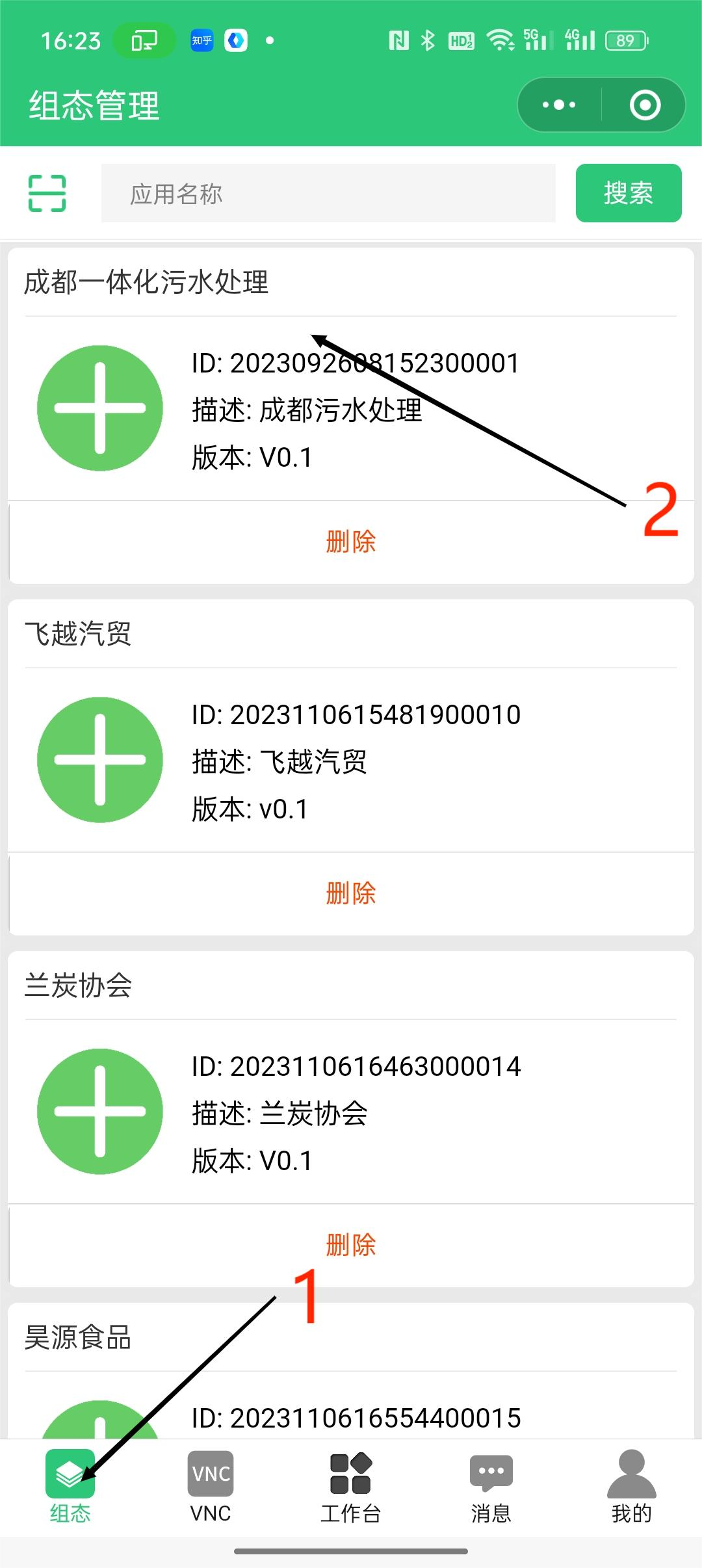The height and width of the screenshot is (1568, 702).
Task: Open the 昊源食品 card
Action: tap(351, 1370)
